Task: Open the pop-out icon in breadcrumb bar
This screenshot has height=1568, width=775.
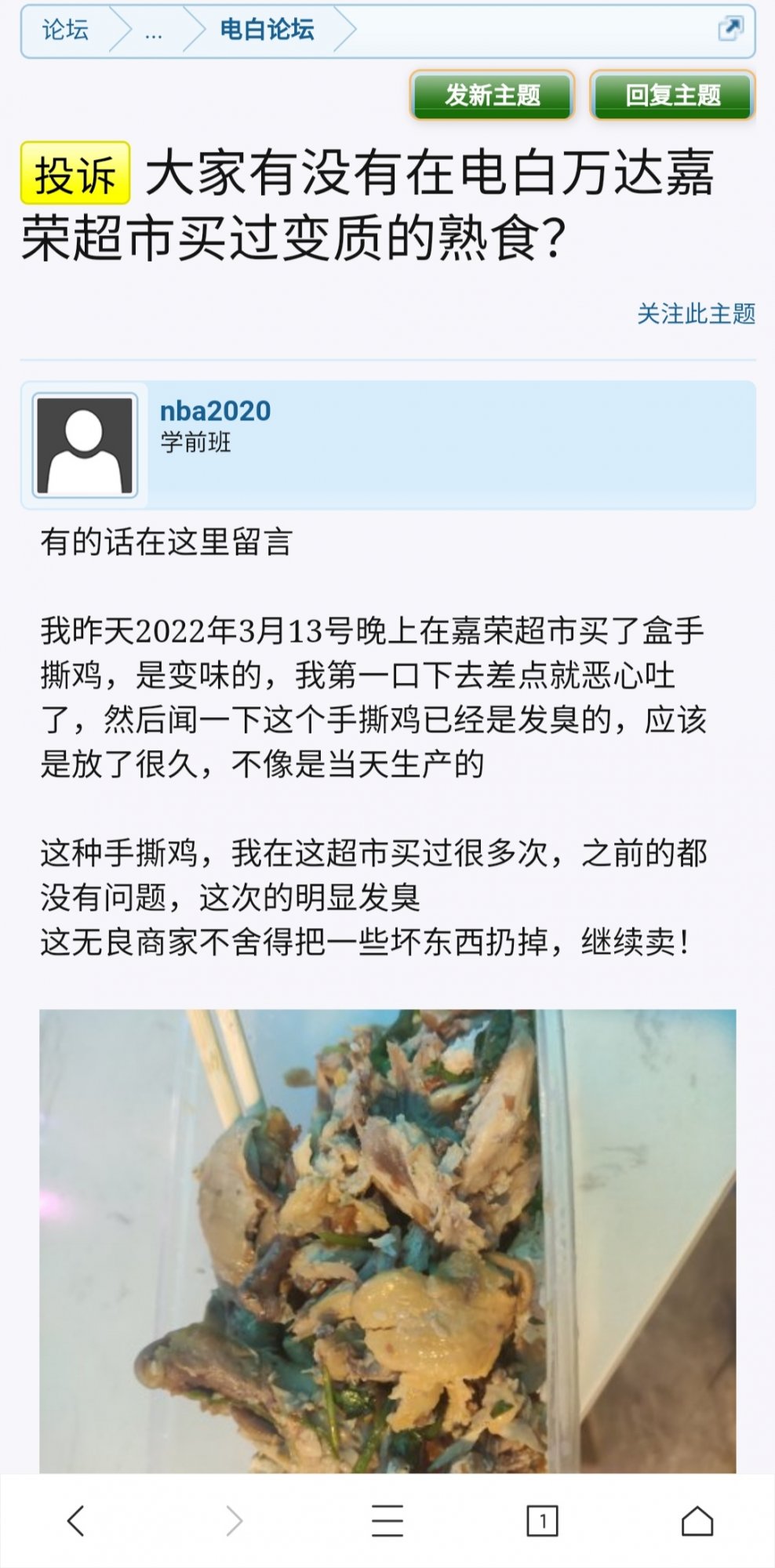Action: pyautogui.click(x=730, y=29)
